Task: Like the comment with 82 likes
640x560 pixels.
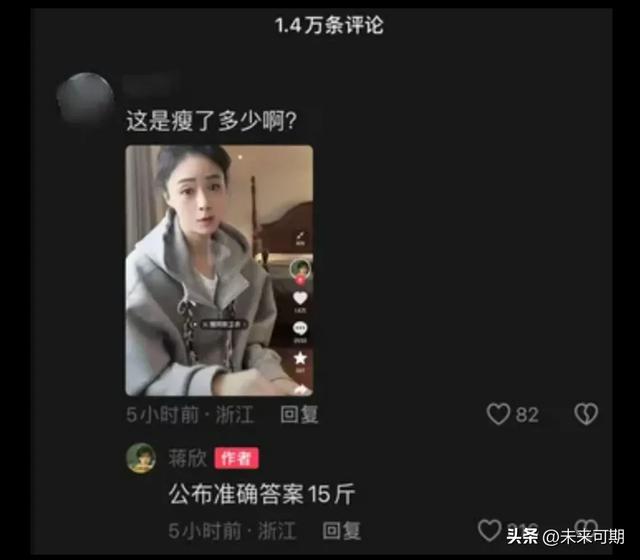Action: [x=499, y=414]
